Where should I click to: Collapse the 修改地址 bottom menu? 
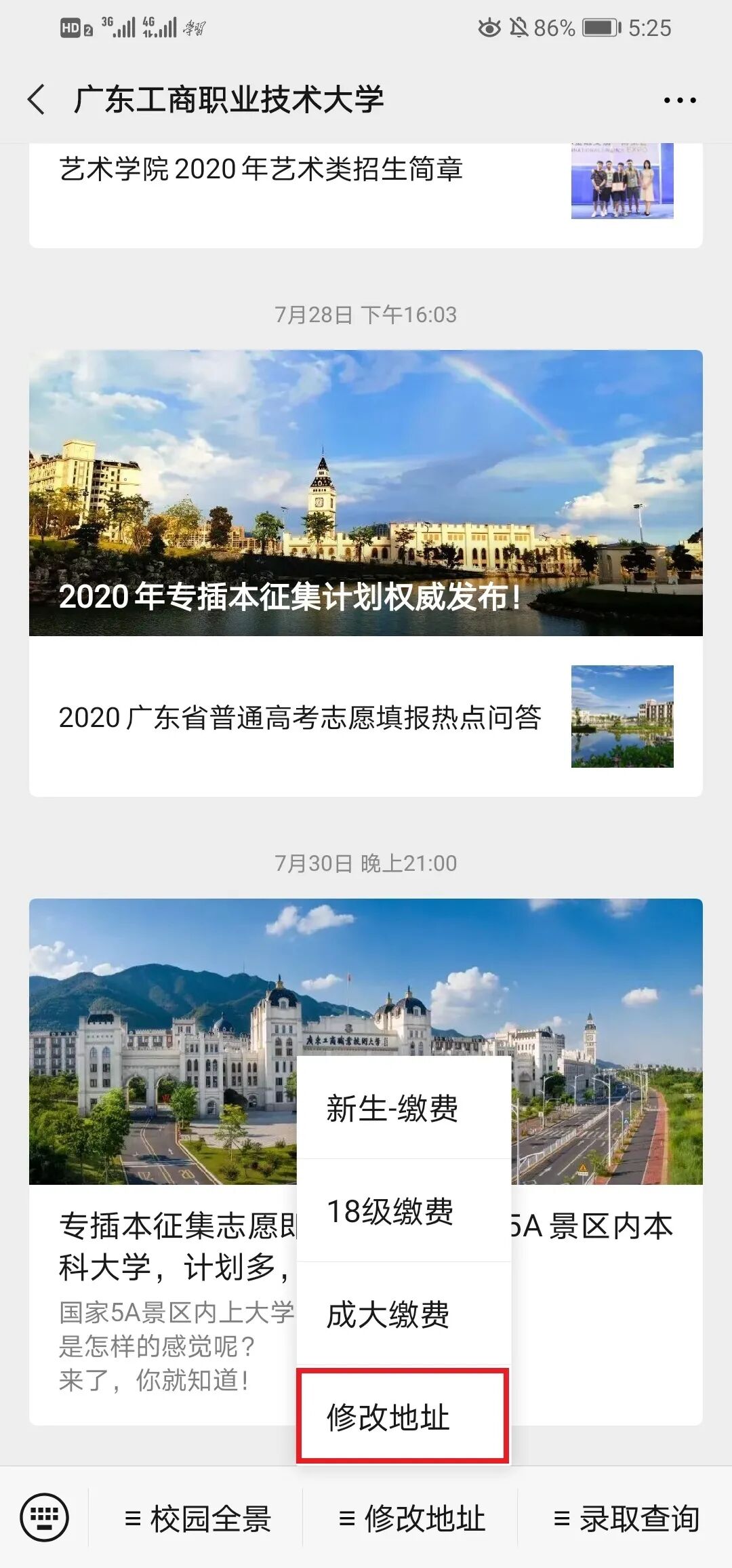pyautogui.click(x=411, y=1518)
